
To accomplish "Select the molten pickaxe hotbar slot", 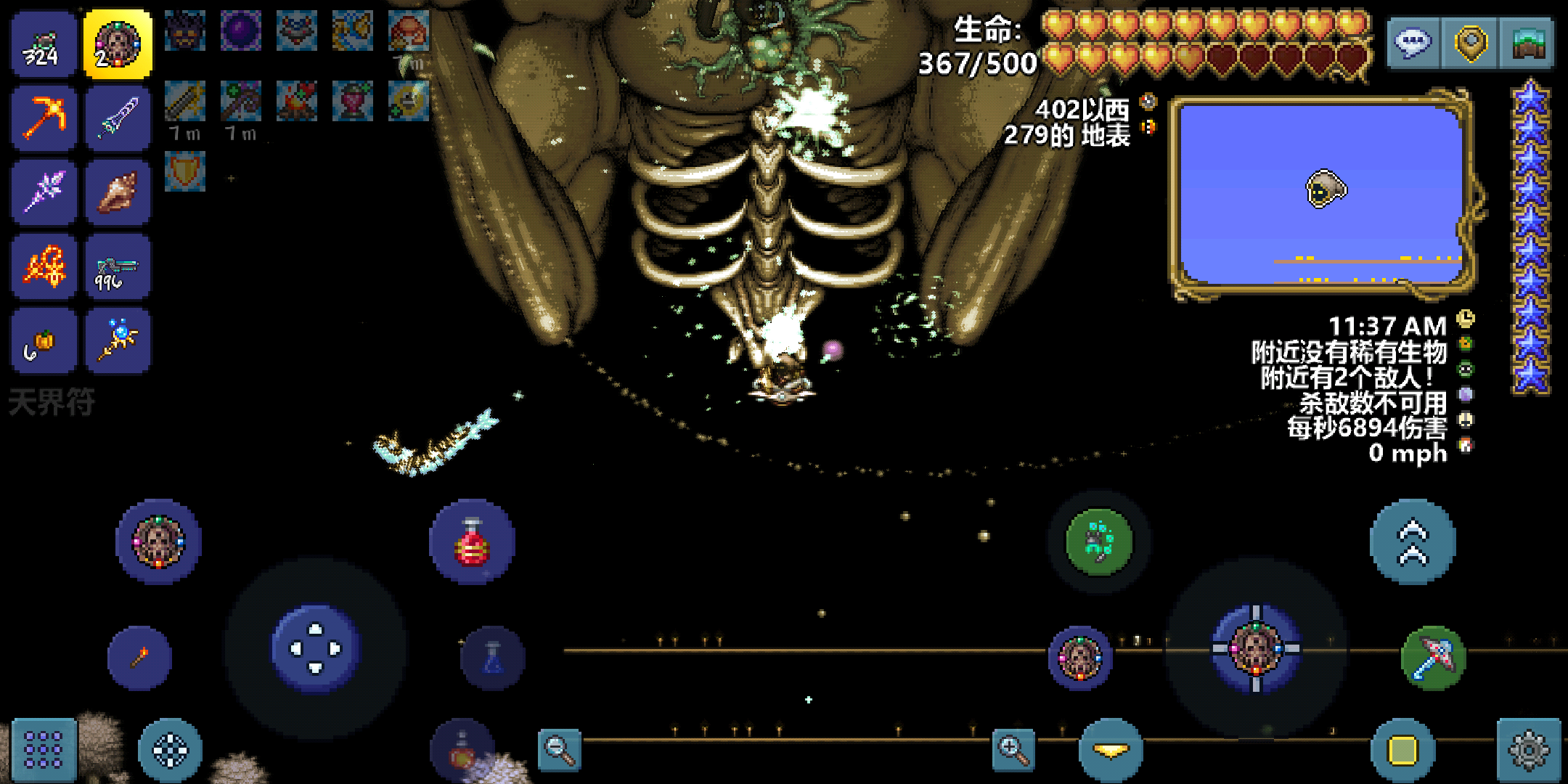I will click(x=44, y=118).
